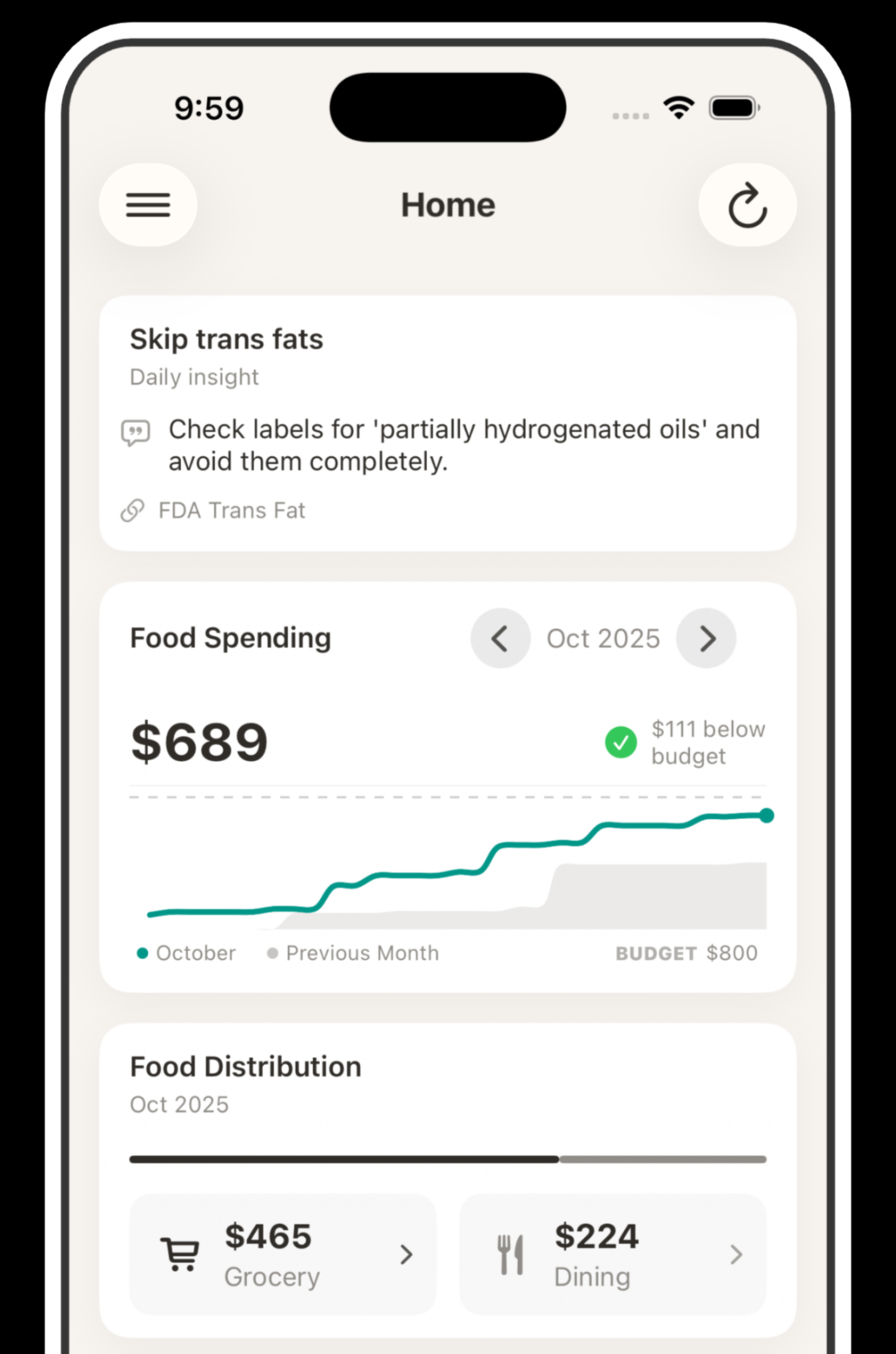Screen dimensions: 896x1354
Task: Open the hamburger menu
Action: coord(148,205)
